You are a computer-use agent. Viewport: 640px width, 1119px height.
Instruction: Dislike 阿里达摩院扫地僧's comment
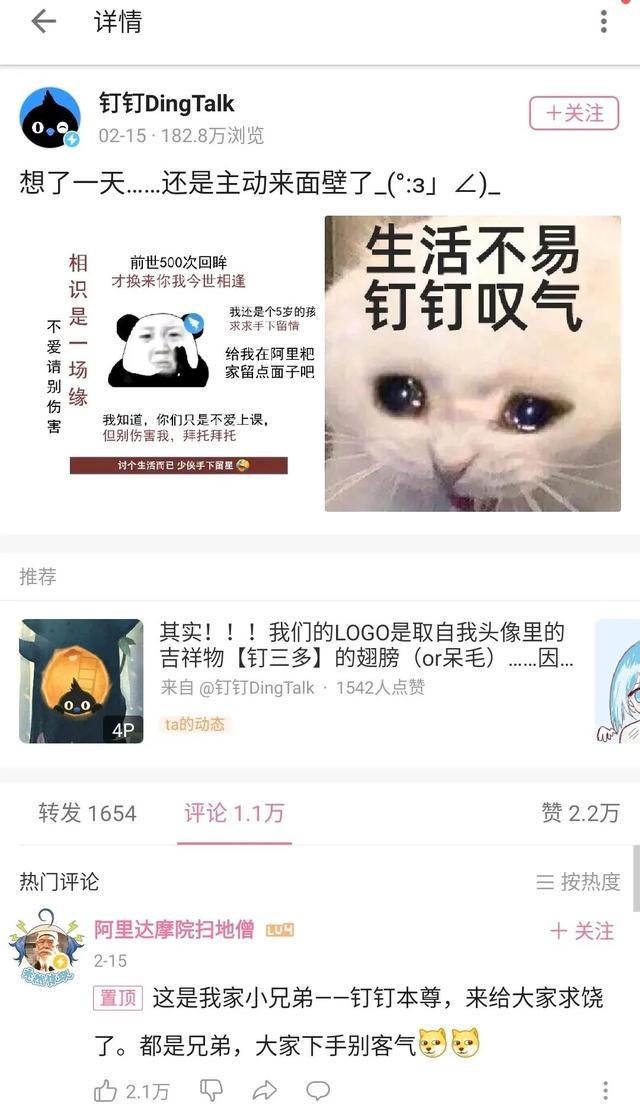coord(211,1091)
